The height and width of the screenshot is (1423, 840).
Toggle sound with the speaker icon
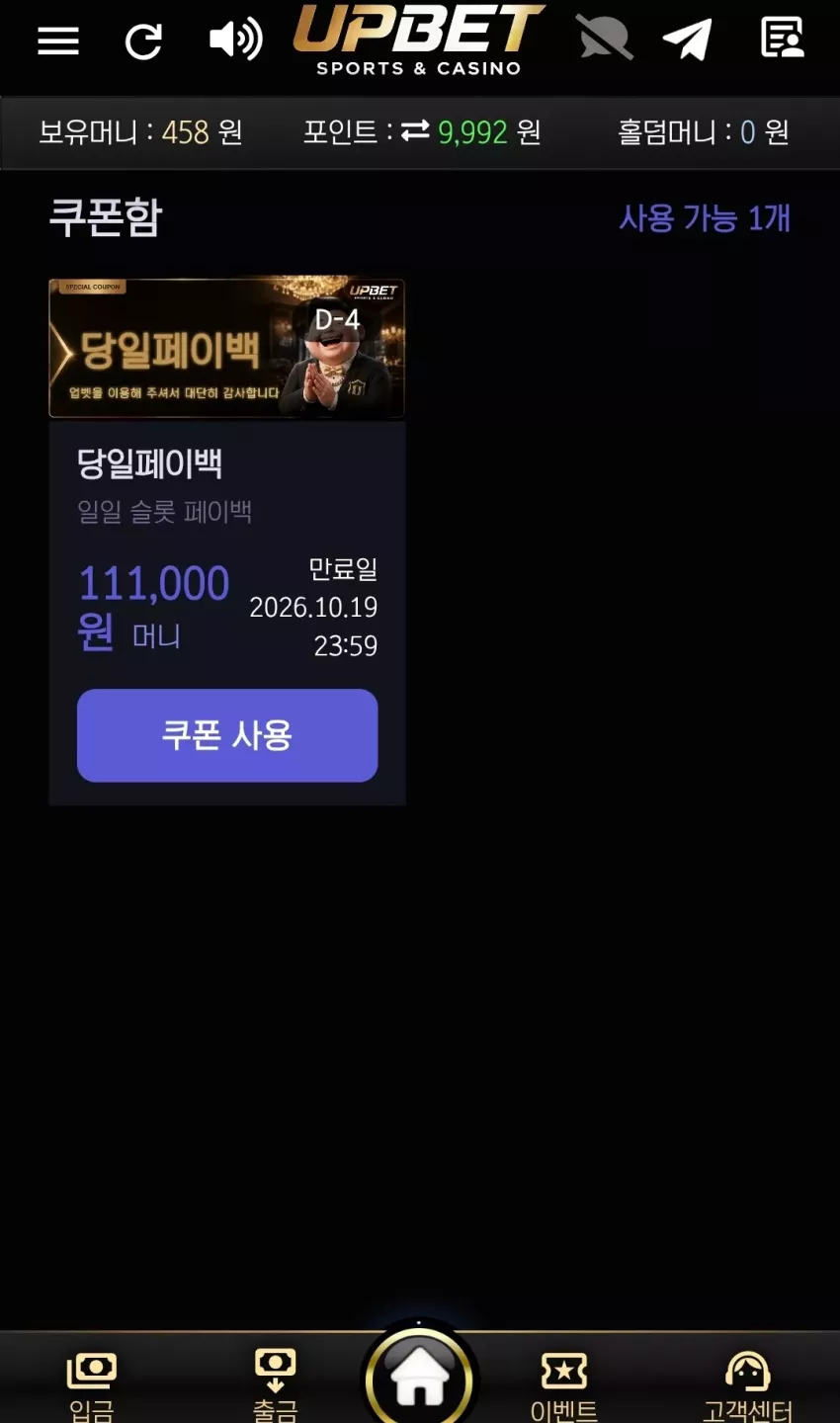coord(235,41)
